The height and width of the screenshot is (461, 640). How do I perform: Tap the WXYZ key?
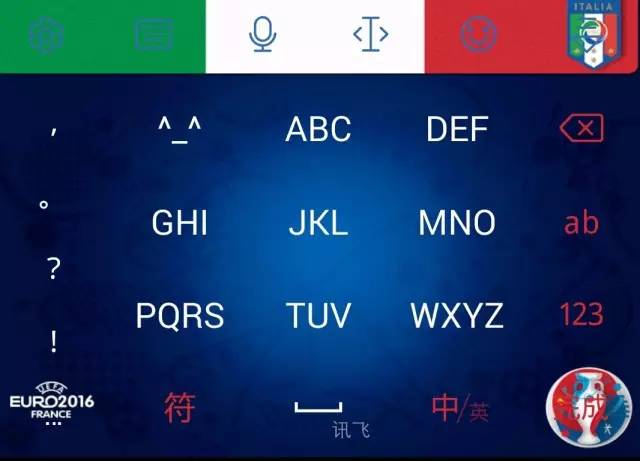(457, 316)
